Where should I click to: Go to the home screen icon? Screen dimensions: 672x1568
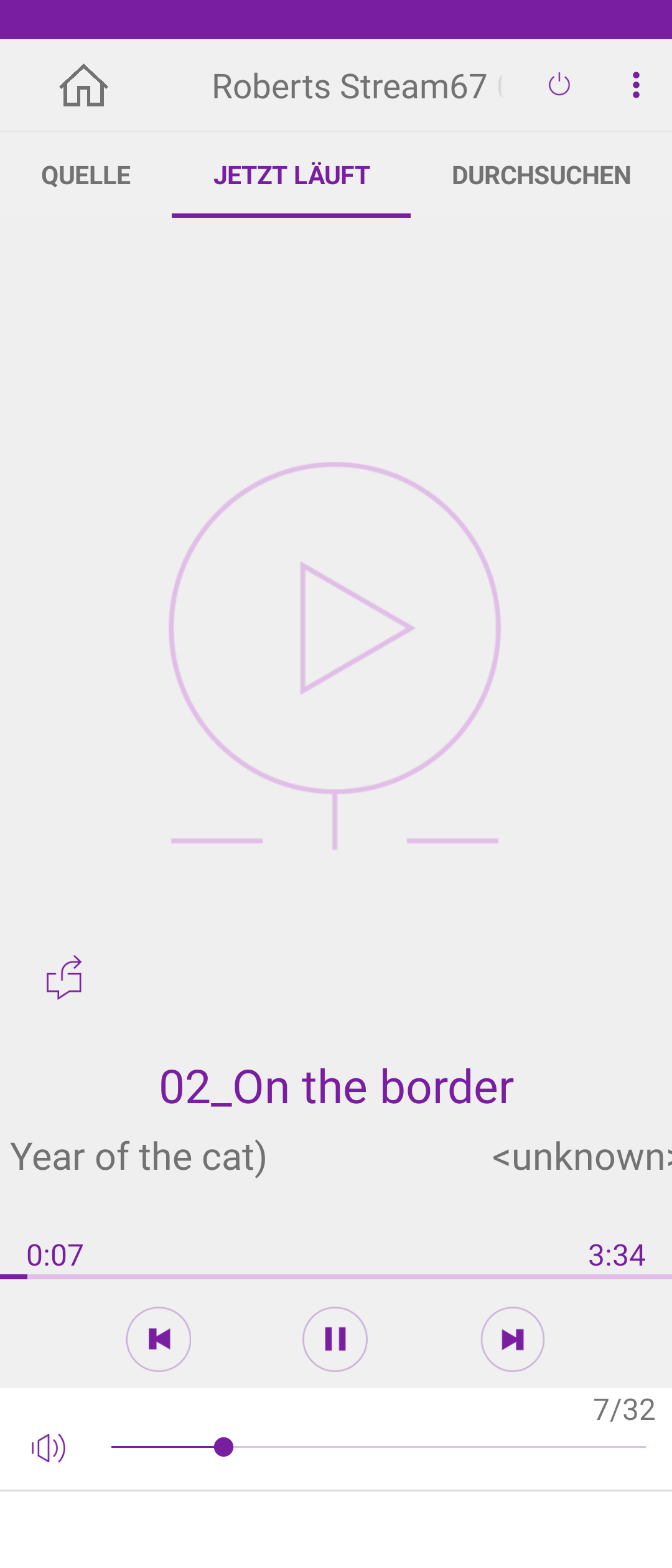[x=83, y=86]
